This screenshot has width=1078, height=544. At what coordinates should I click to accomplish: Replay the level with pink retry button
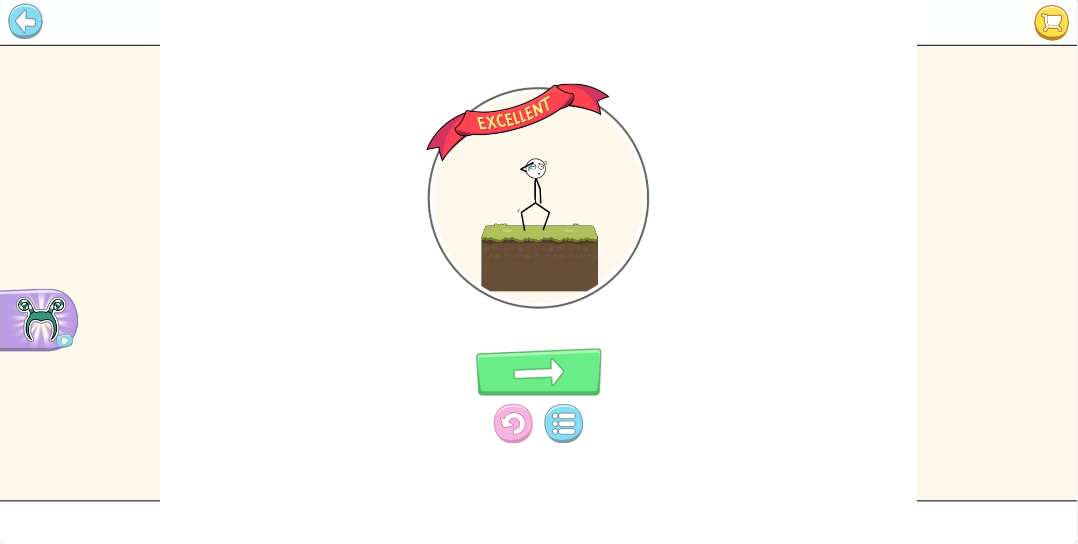512,424
